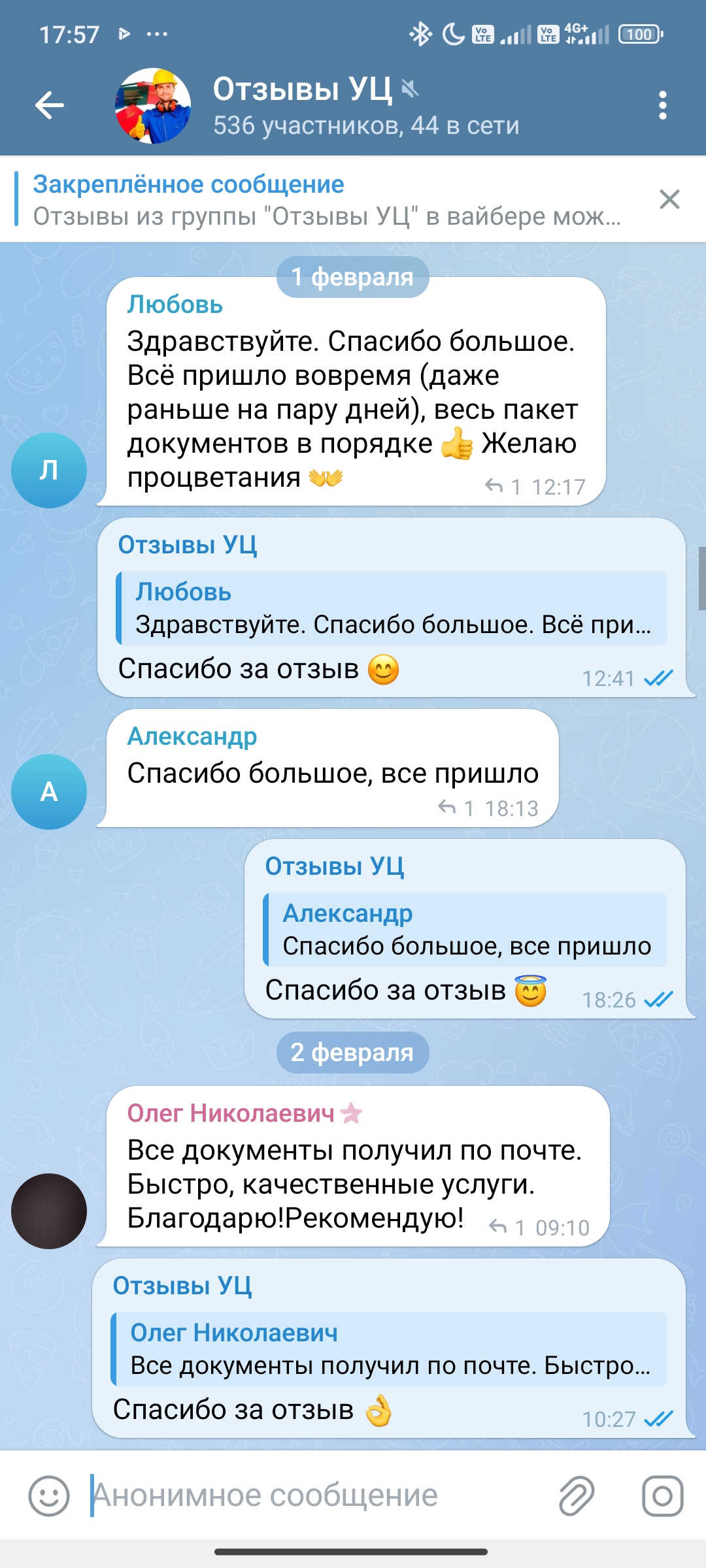View replies to Любовь's message
The width and height of the screenshot is (706, 1568).
click(502, 487)
